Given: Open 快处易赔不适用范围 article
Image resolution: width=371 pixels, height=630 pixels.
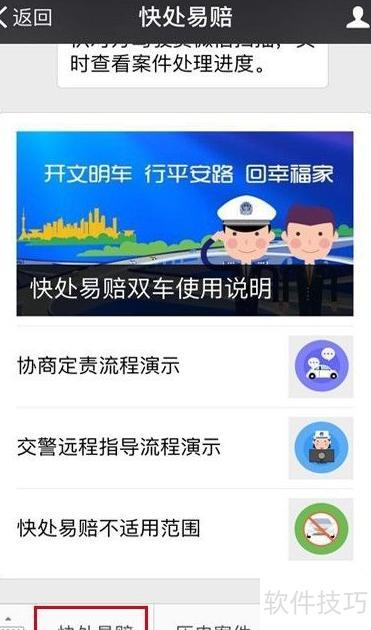Looking at the screenshot, I should click(x=185, y=529).
